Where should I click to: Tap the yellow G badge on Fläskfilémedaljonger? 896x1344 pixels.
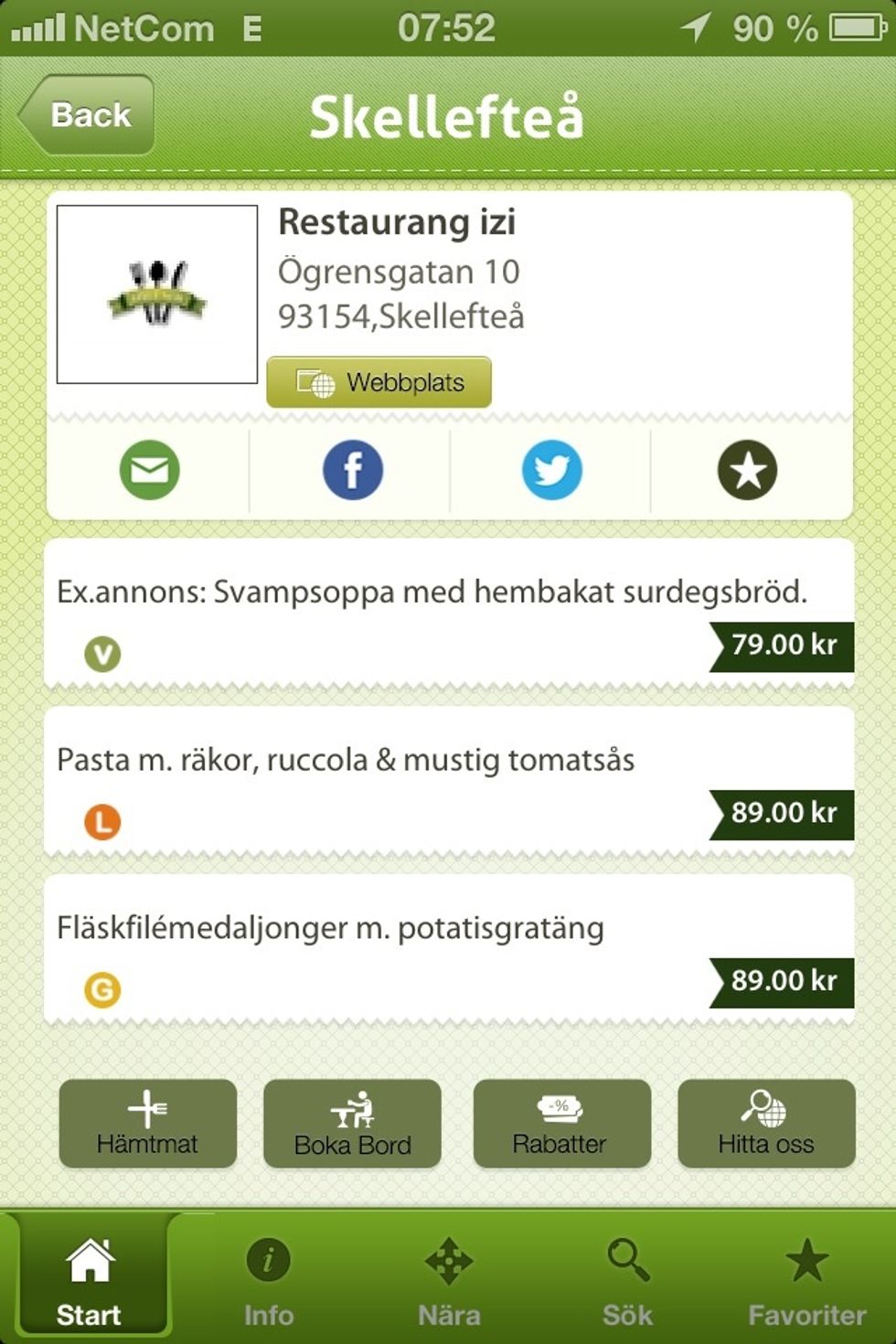(103, 990)
